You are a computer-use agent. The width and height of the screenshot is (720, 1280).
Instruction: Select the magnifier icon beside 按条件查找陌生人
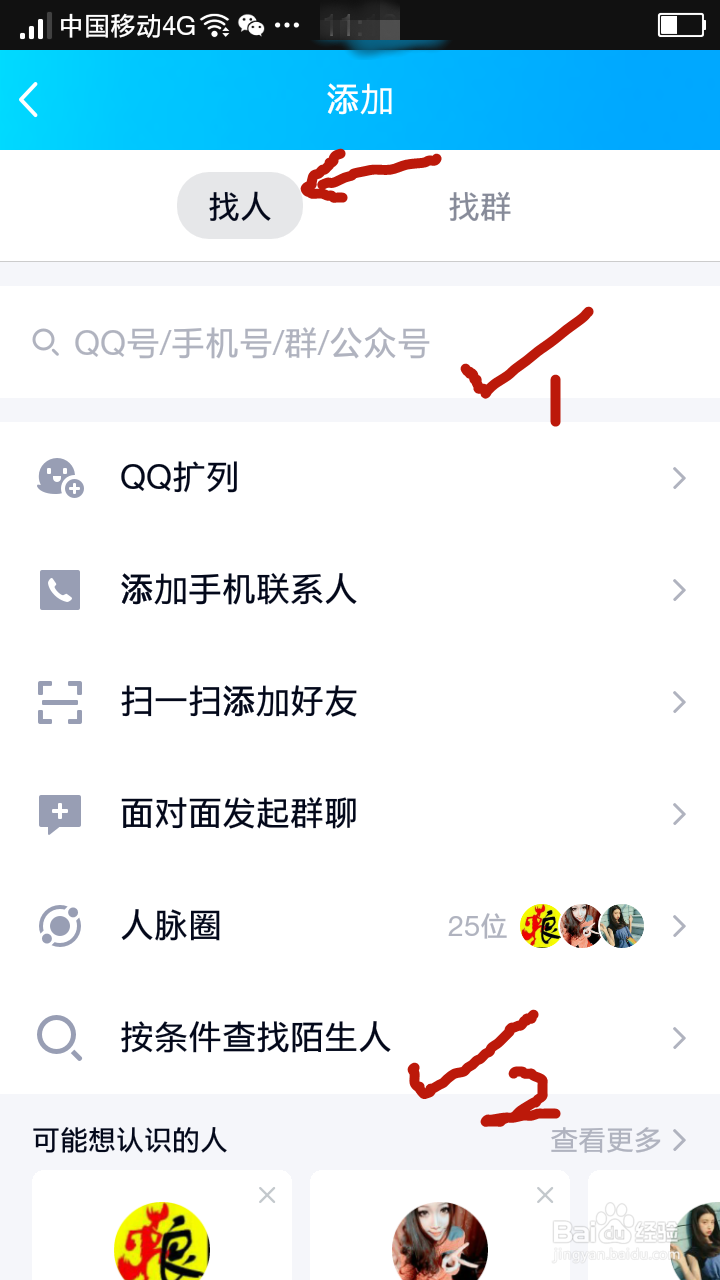pos(59,1038)
